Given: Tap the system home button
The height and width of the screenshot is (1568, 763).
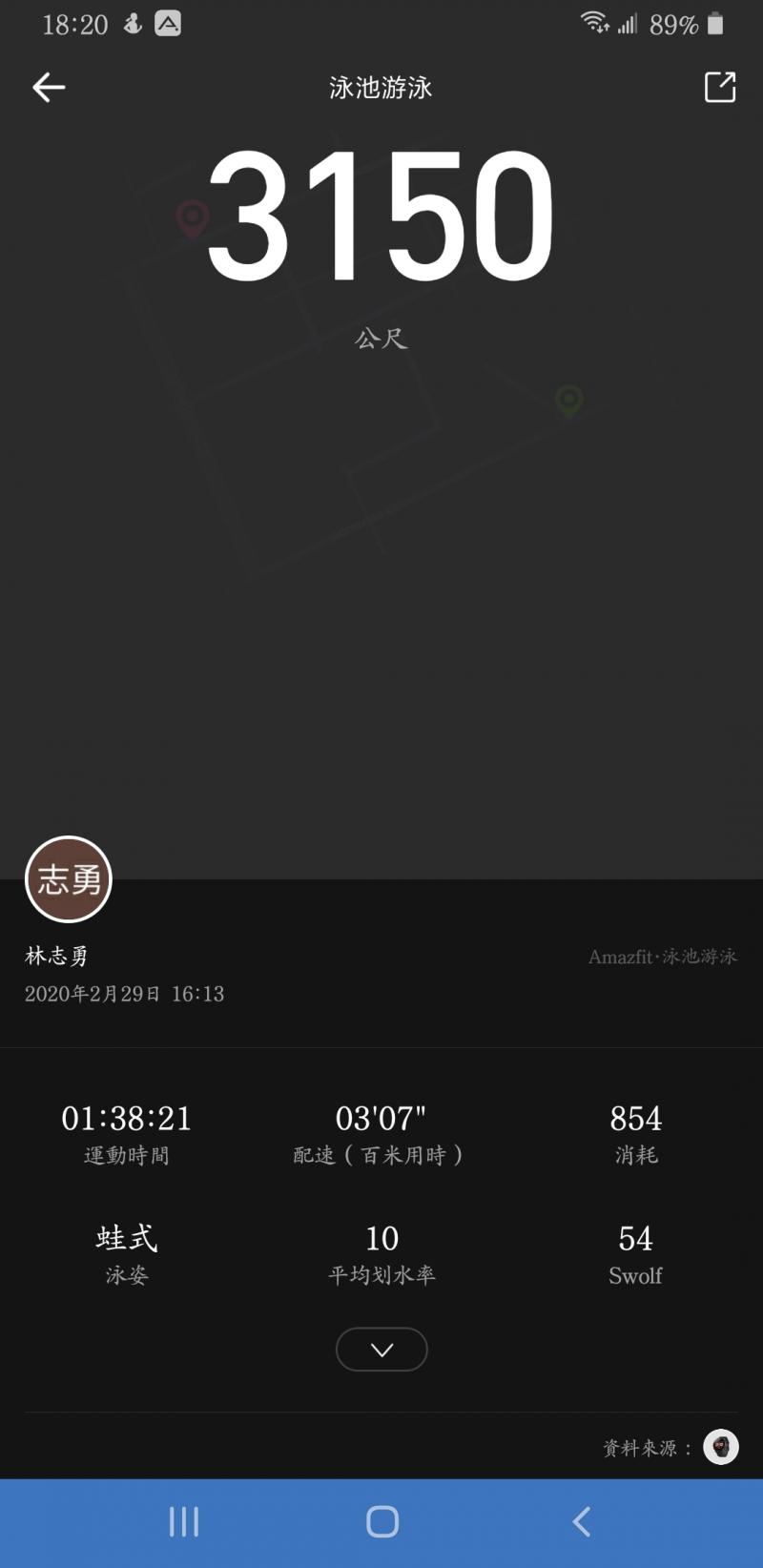Looking at the screenshot, I should click(x=382, y=1522).
